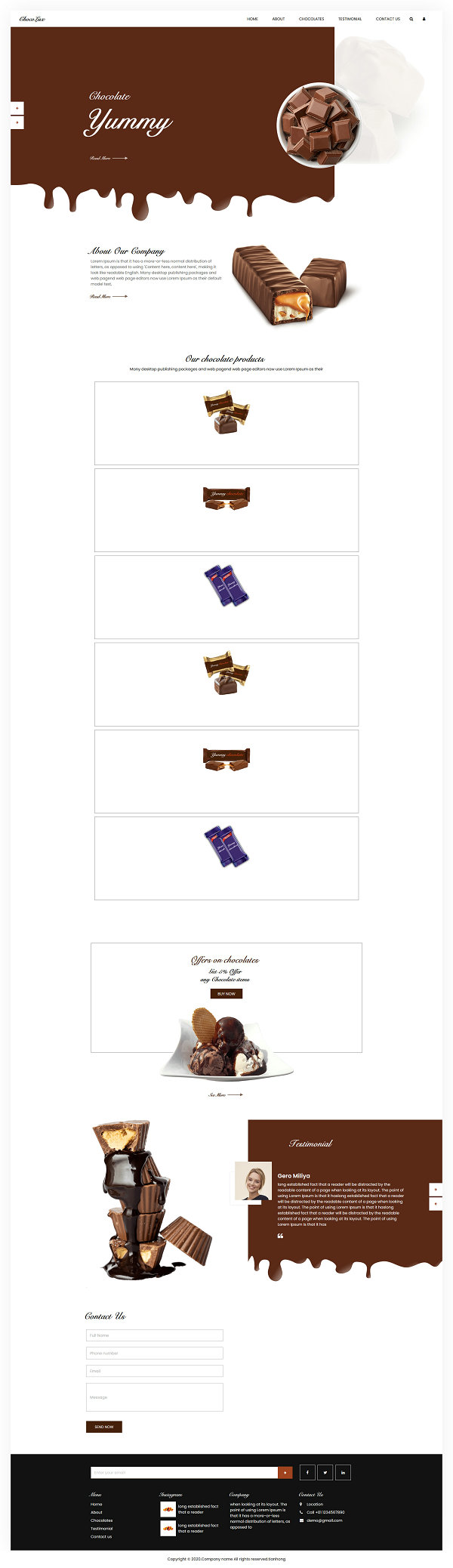The image size is (453, 1568).
Task: Open the See More link below offers
Action: point(225,1094)
